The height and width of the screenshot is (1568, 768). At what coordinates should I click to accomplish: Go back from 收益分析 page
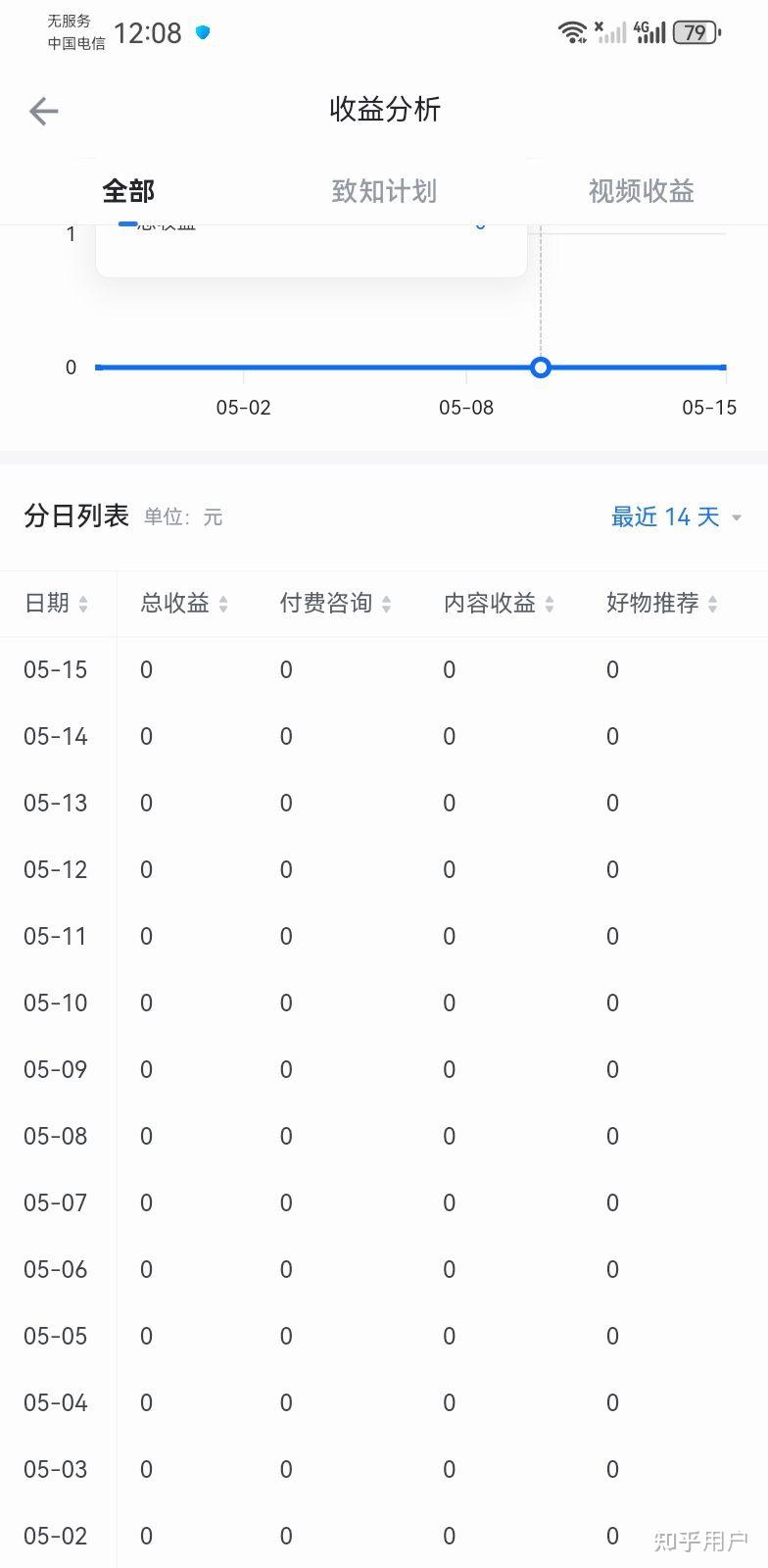pos(44,111)
